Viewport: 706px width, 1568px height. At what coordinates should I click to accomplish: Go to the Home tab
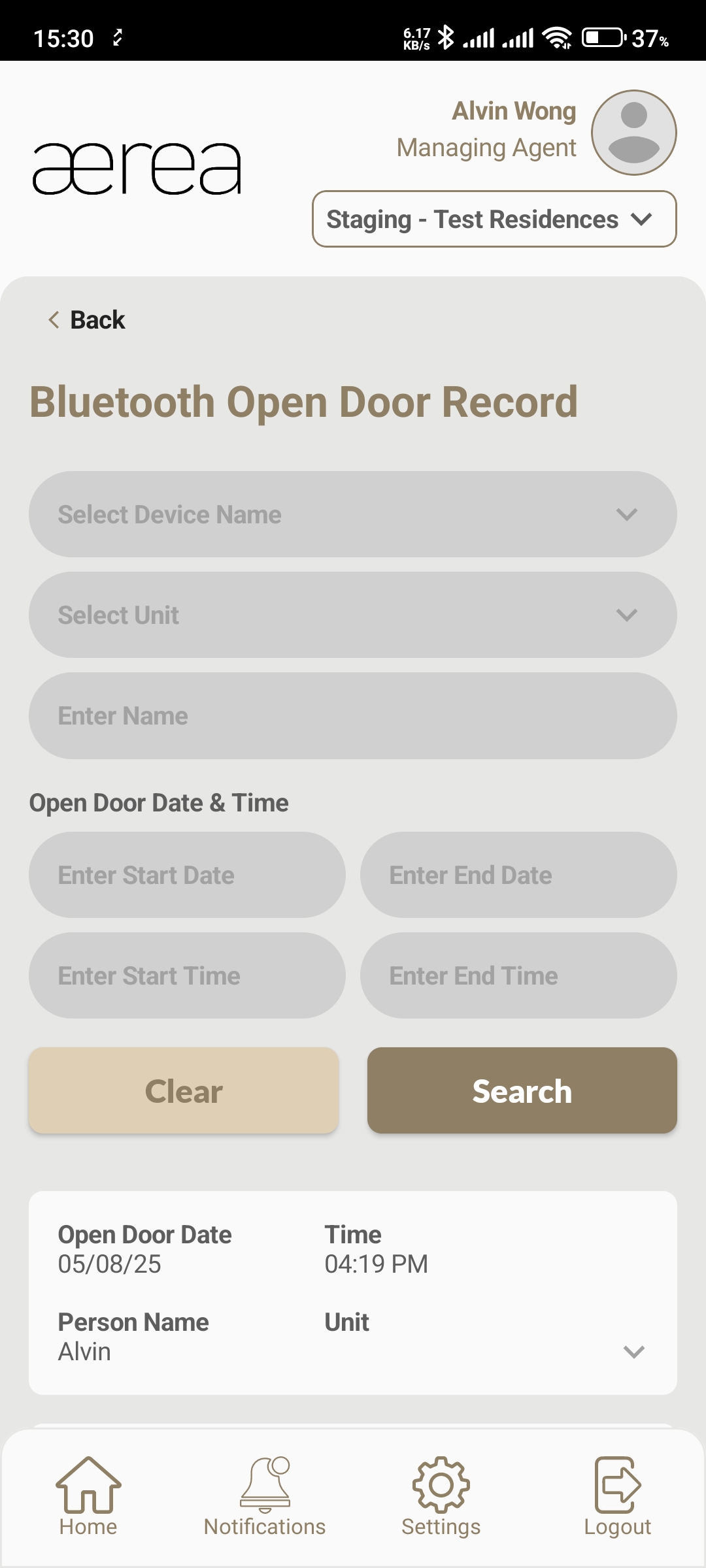coord(88,1496)
